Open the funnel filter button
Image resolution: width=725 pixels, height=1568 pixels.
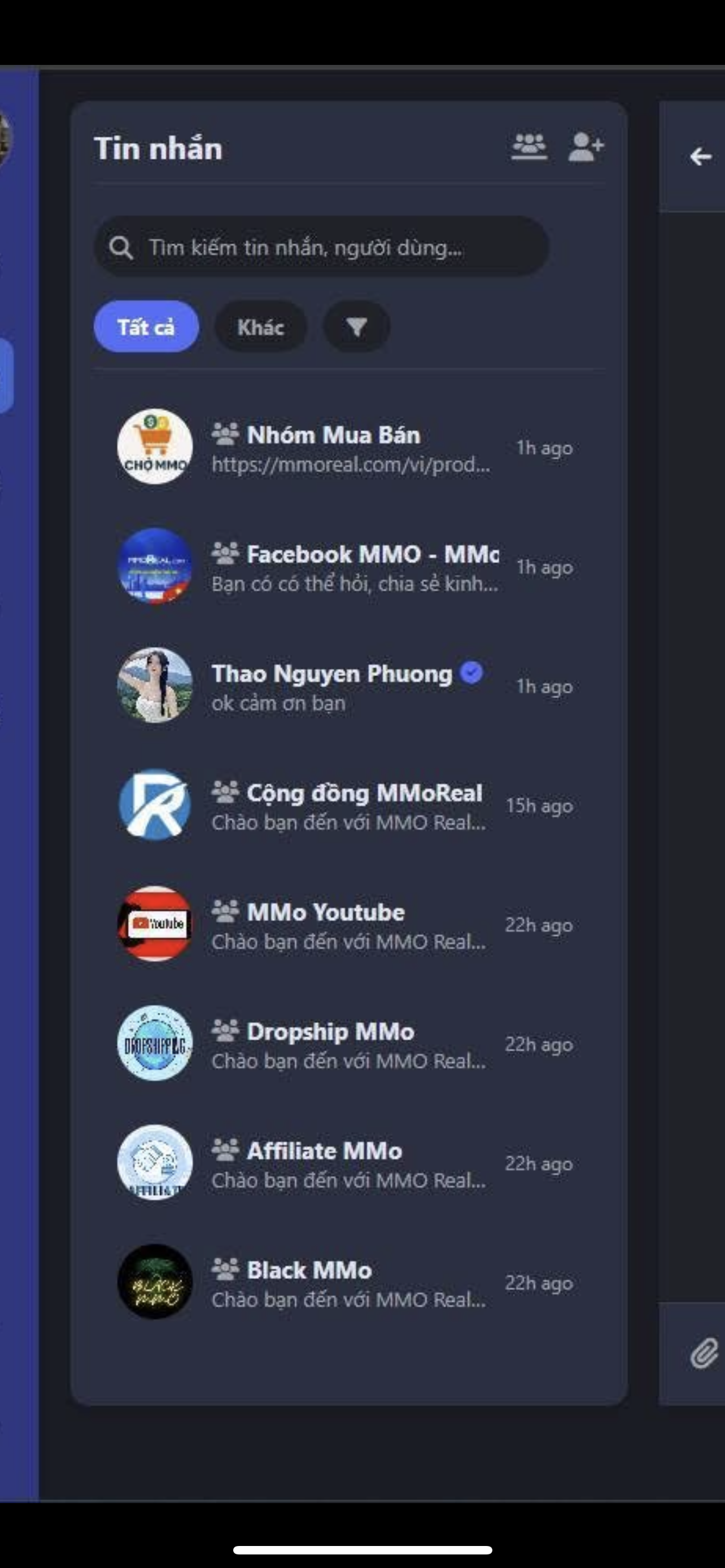[x=356, y=327]
